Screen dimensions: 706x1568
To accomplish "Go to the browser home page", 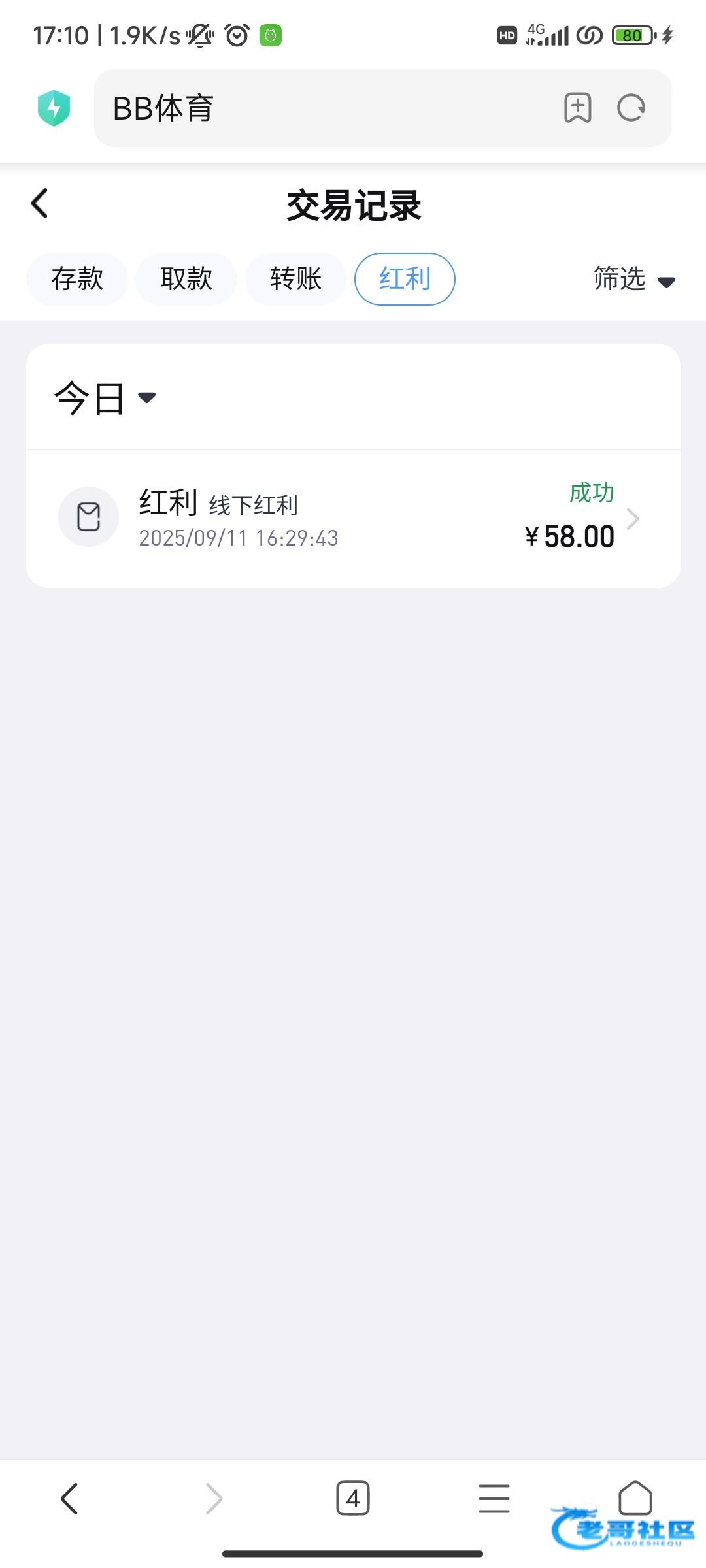I will pos(635,1497).
